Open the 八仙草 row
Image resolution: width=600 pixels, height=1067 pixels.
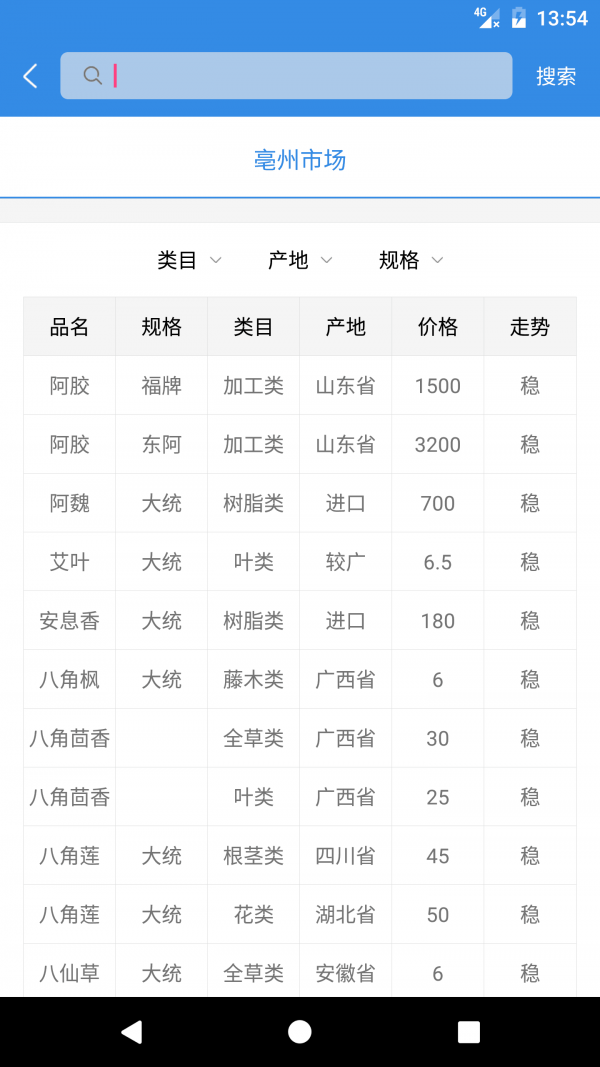(x=300, y=972)
